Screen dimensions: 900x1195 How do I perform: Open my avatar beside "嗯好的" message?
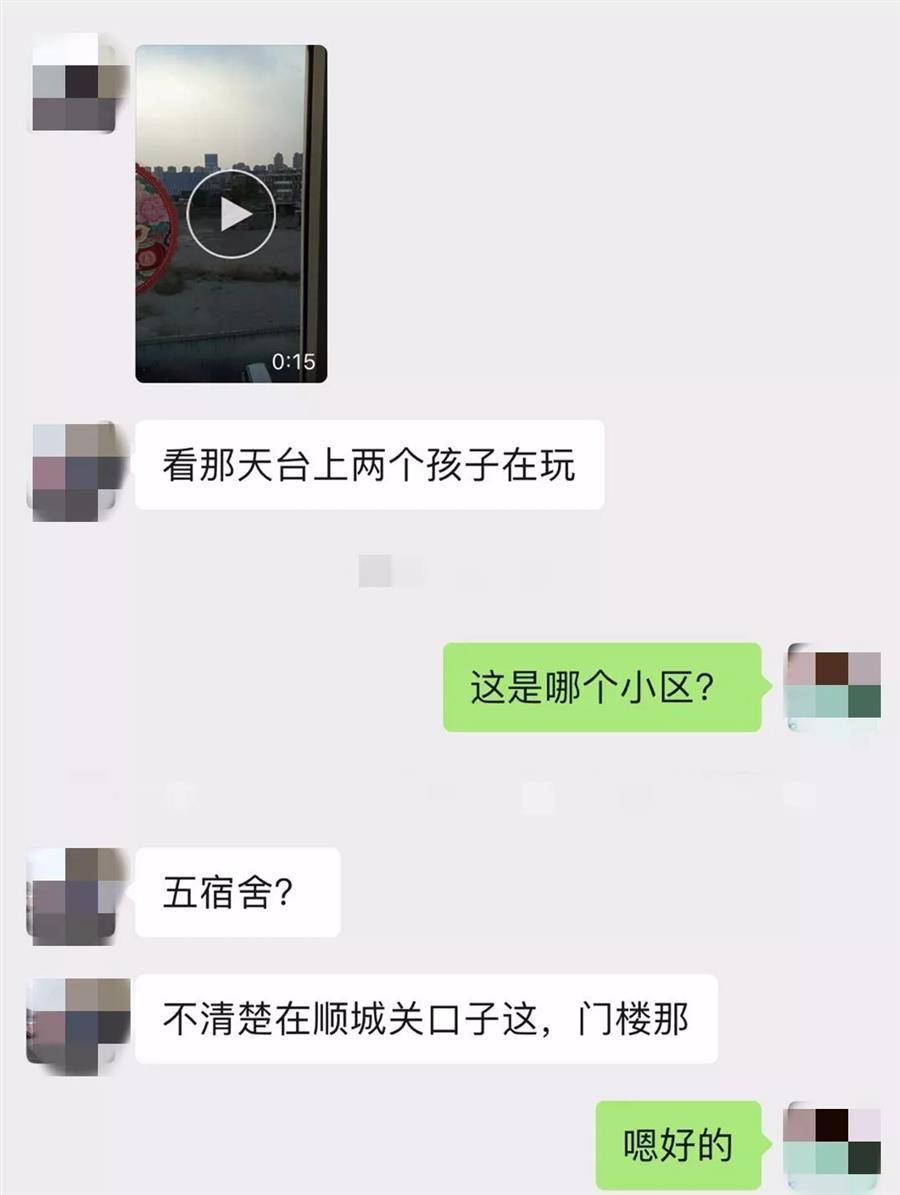tap(833, 1145)
